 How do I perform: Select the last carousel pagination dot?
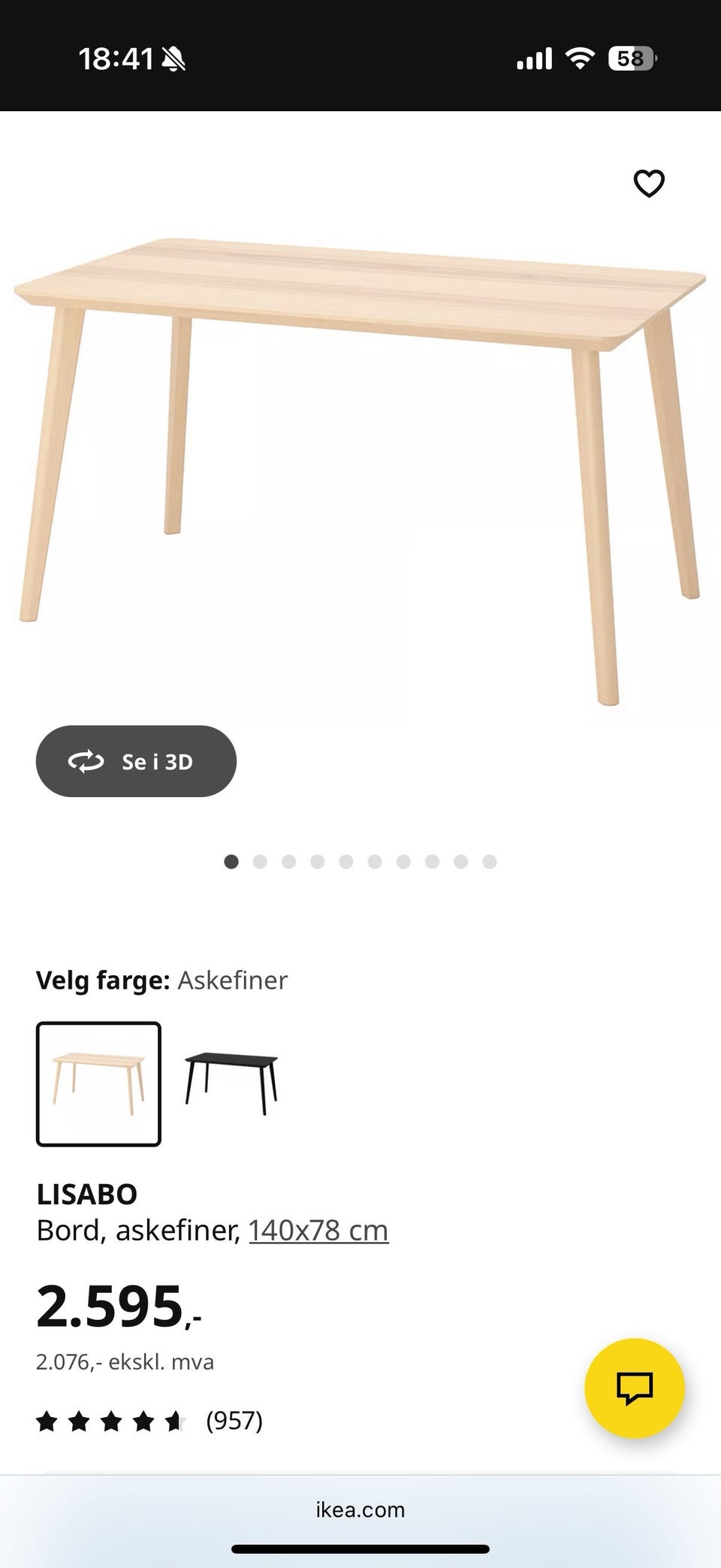point(489,862)
